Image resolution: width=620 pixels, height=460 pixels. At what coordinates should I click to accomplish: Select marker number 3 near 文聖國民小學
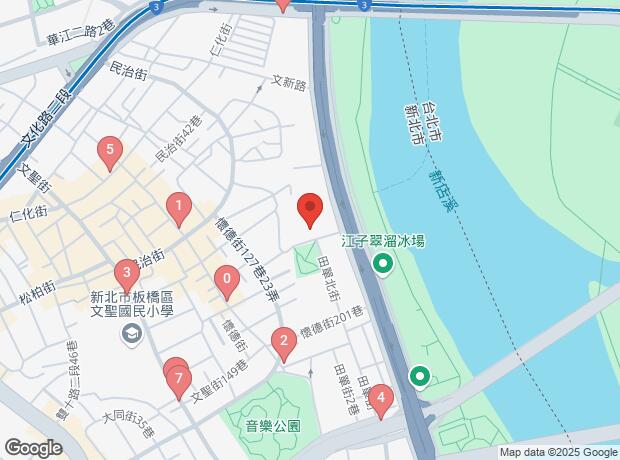point(125,272)
